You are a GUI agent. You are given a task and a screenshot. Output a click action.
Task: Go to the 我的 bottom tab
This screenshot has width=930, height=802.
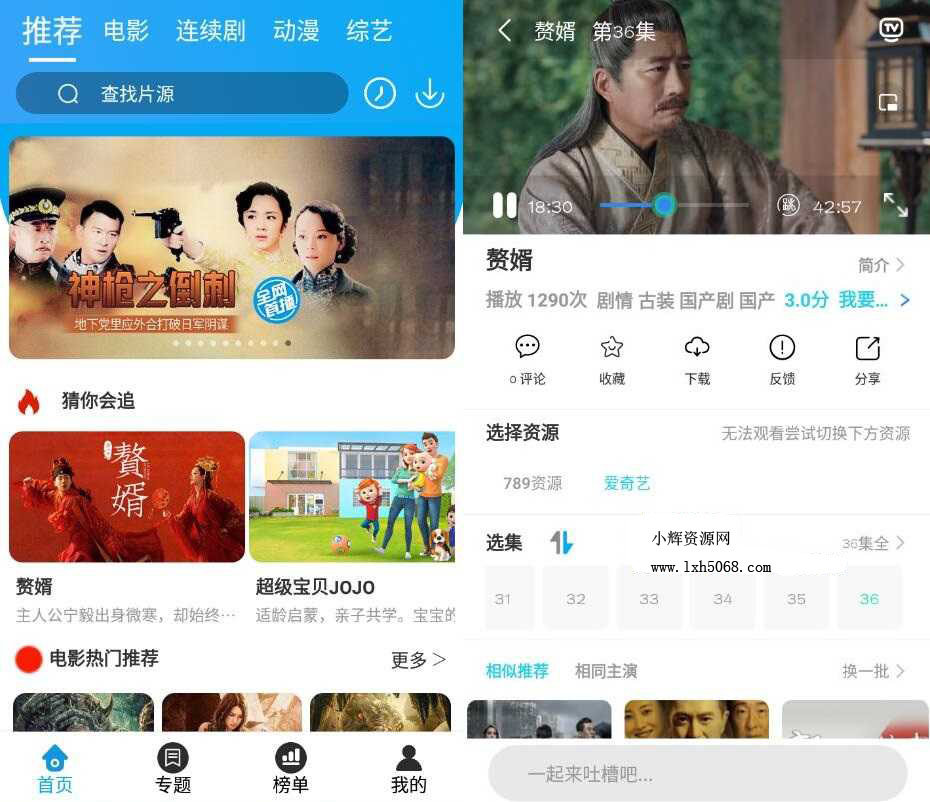pos(408,769)
